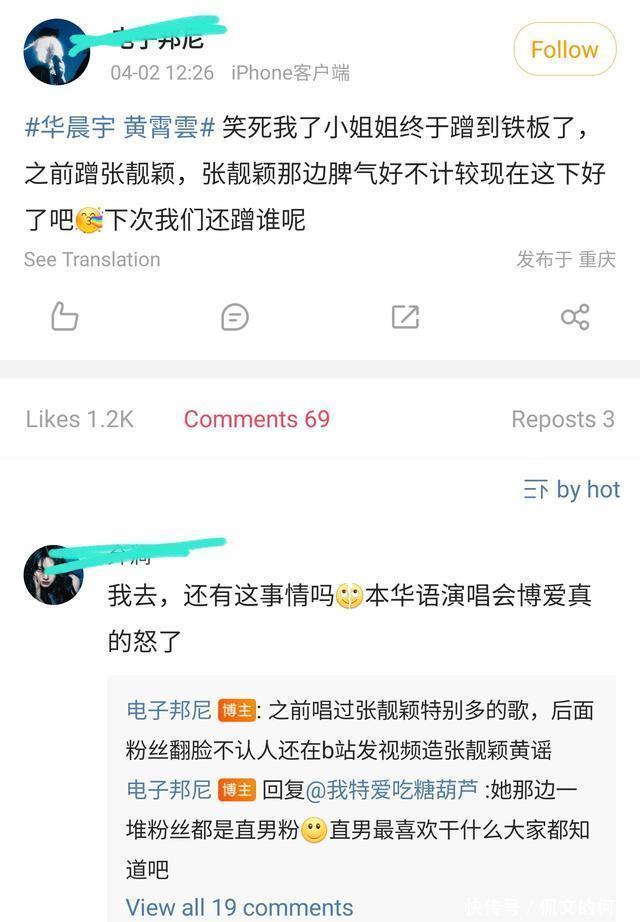
Task: Open the first commenter's avatar
Action: coord(54,574)
